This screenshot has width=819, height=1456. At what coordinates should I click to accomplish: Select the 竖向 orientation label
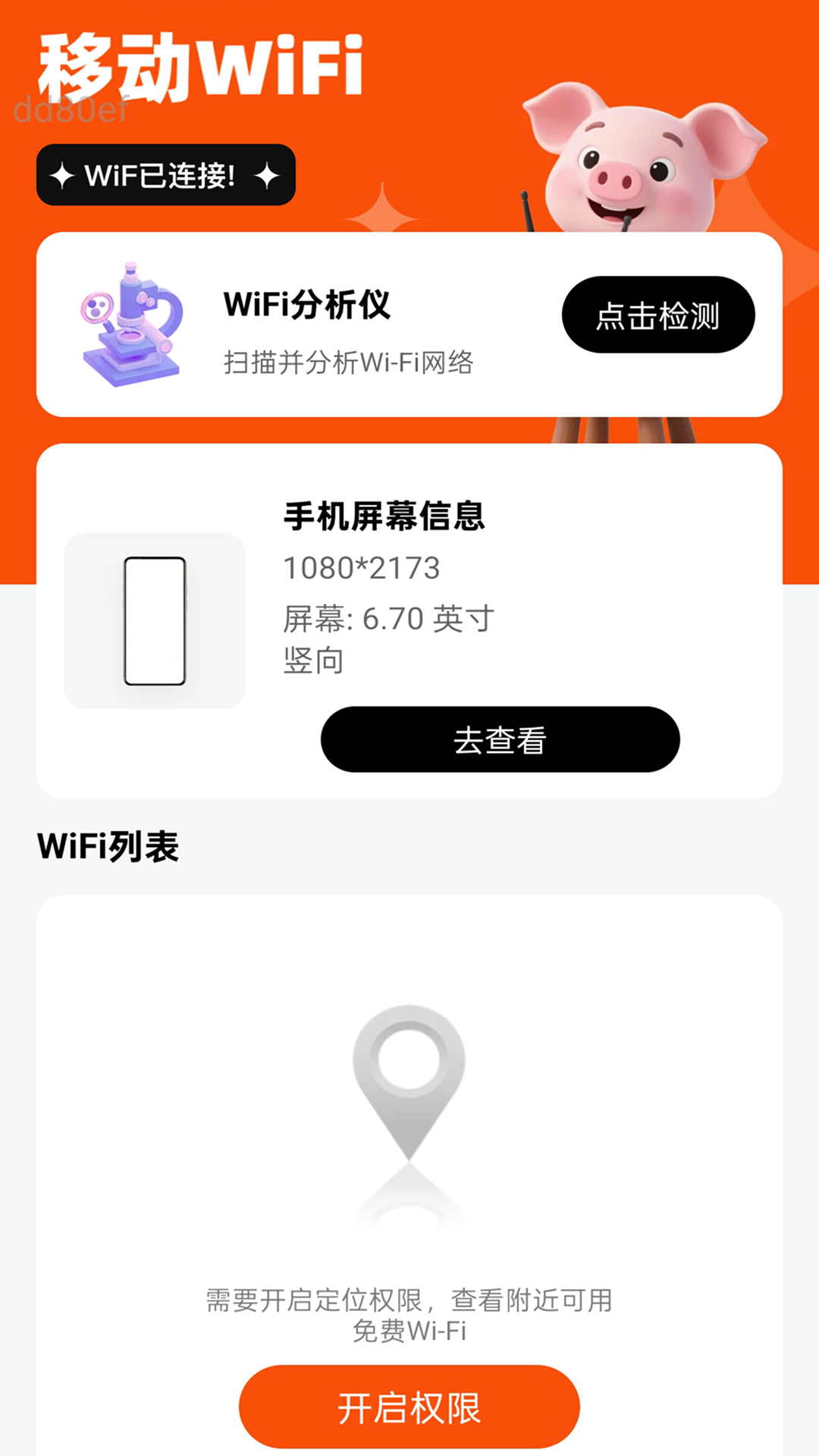(x=312, y=660)
